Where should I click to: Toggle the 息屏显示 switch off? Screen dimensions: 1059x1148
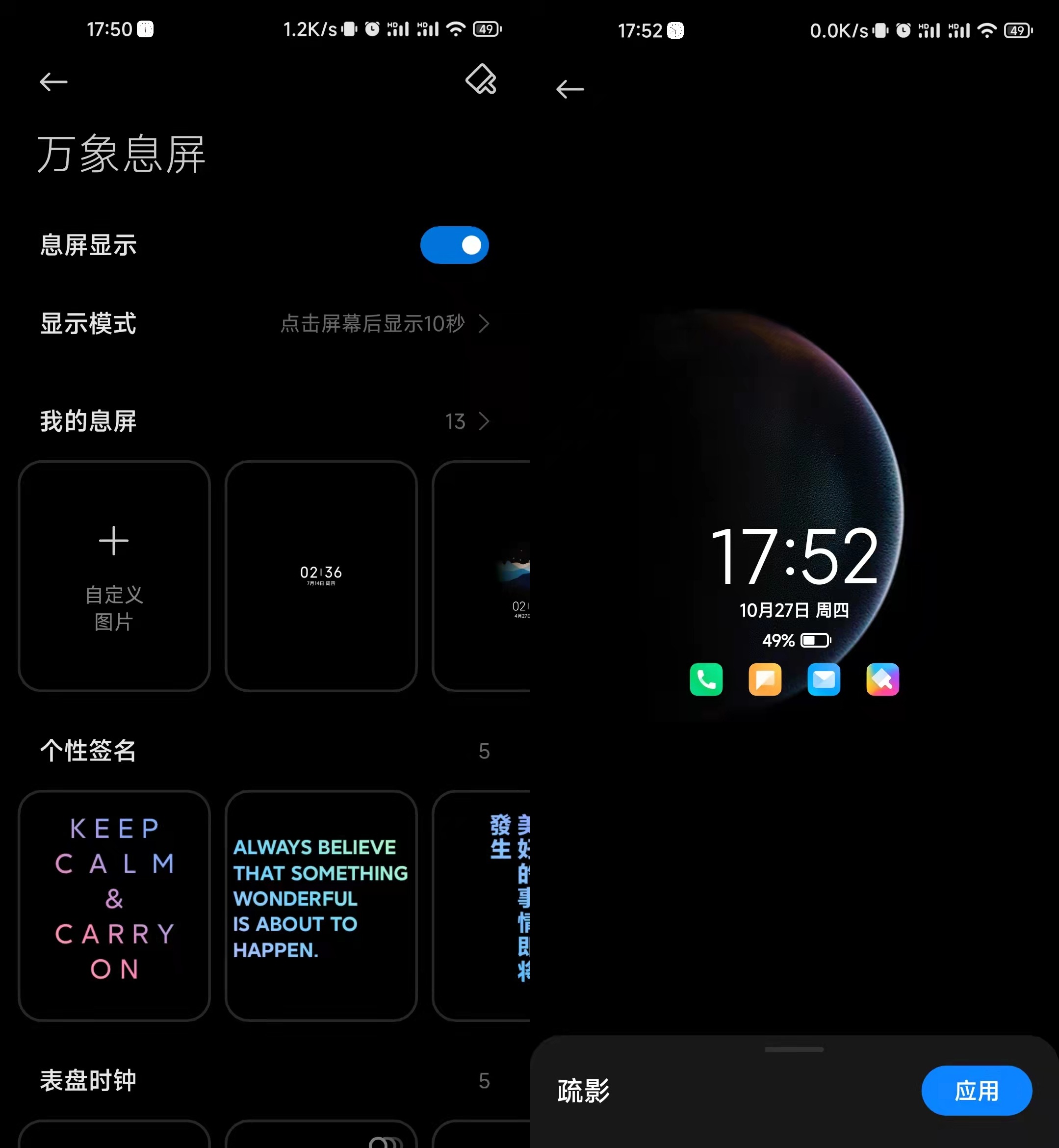coord(454,245)
